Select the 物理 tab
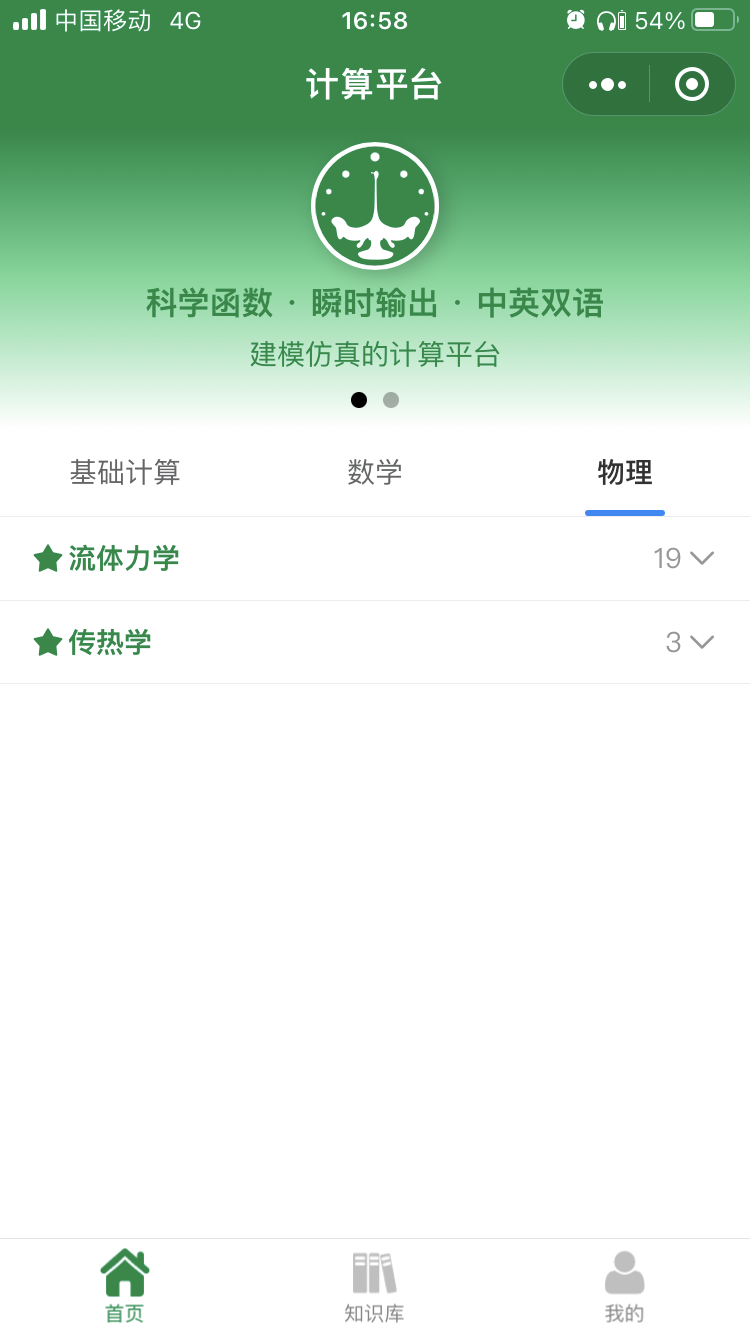The height and width of the screenshot is (1334, 750). (625, 472)
